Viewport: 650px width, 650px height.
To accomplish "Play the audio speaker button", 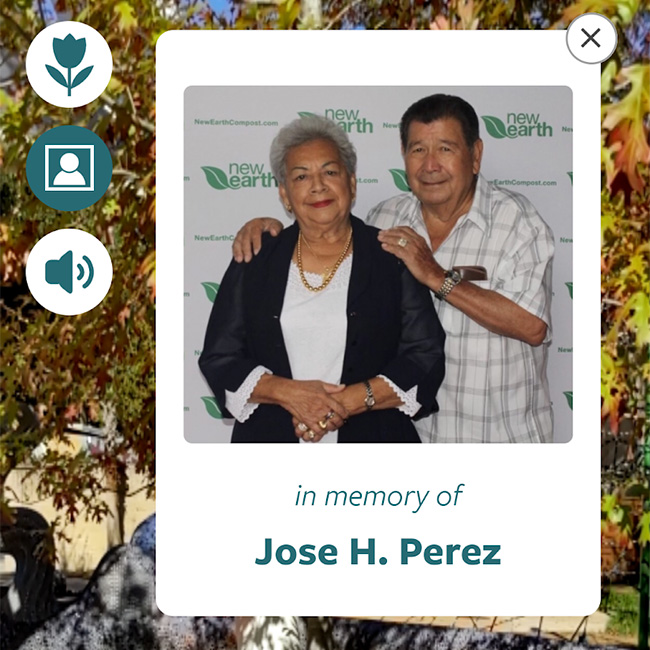I will pyautogui.click(x=69, y=272).
